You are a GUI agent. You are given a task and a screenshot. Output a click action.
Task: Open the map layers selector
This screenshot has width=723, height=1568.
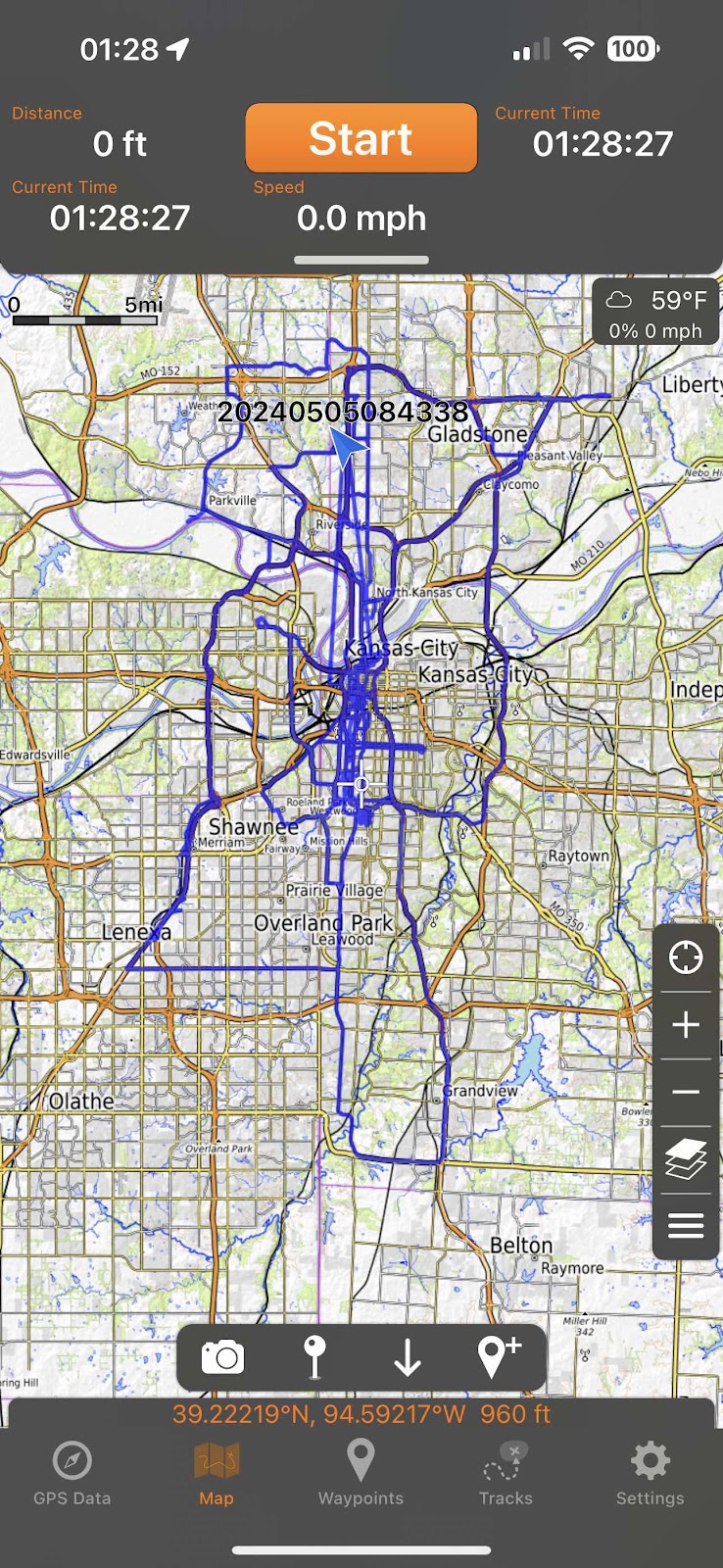686,1159
